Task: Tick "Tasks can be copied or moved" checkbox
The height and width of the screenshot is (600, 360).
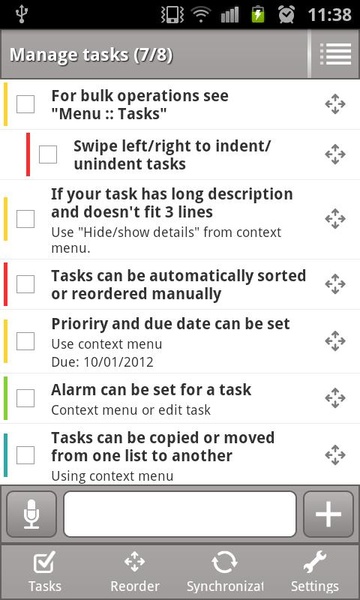Action: (25, 455)
